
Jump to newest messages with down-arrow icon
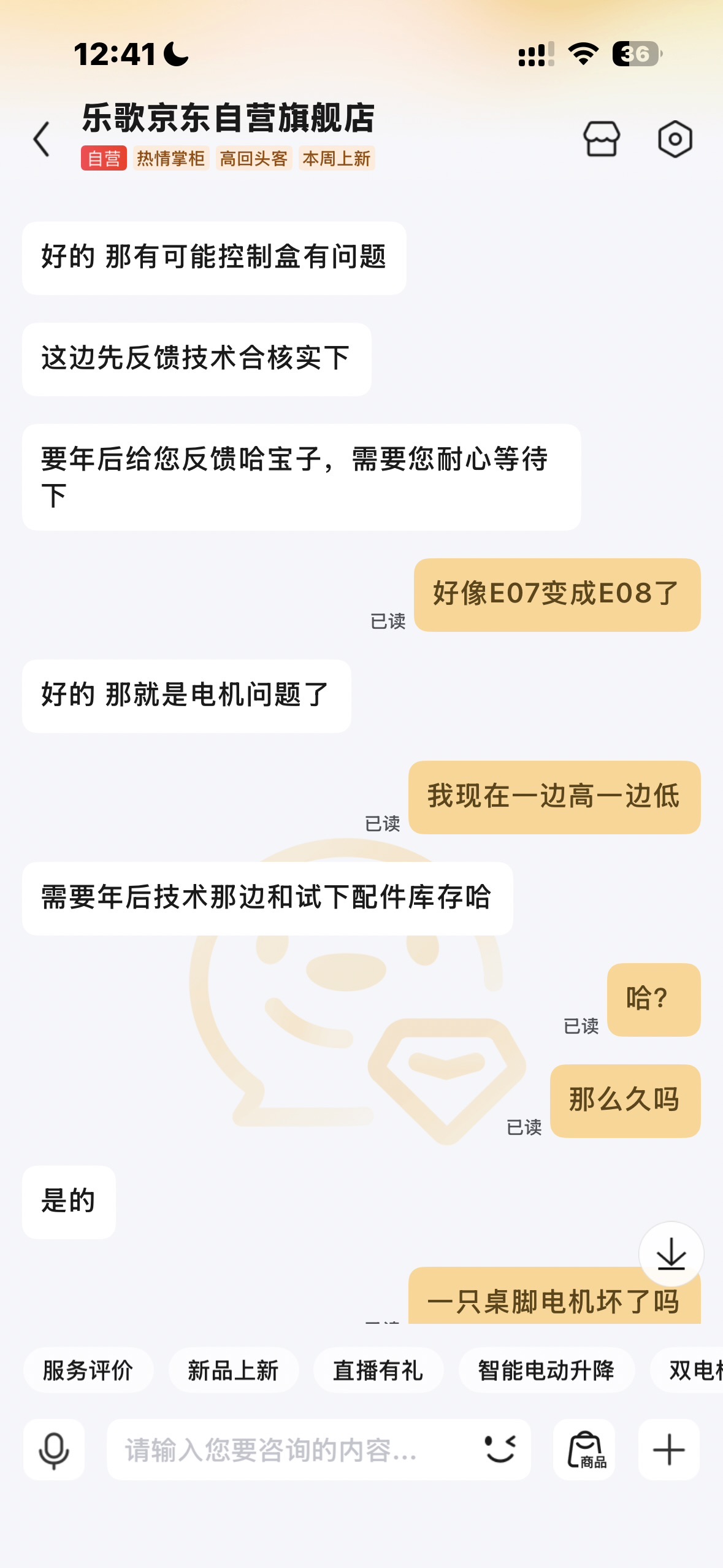pyautogui.click(x=673, y=1252)
